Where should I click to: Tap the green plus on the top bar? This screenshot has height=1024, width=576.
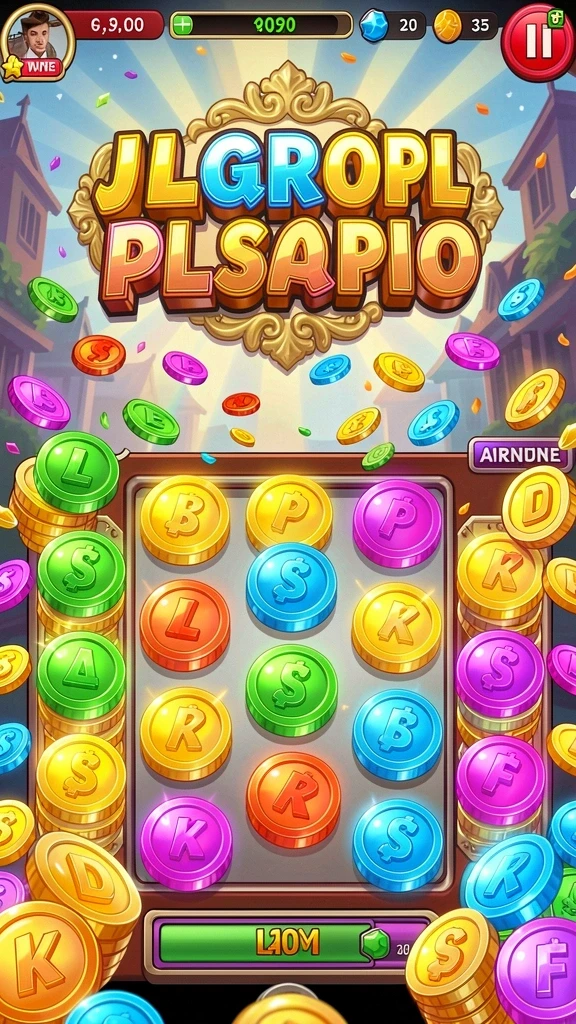point(181,25)
